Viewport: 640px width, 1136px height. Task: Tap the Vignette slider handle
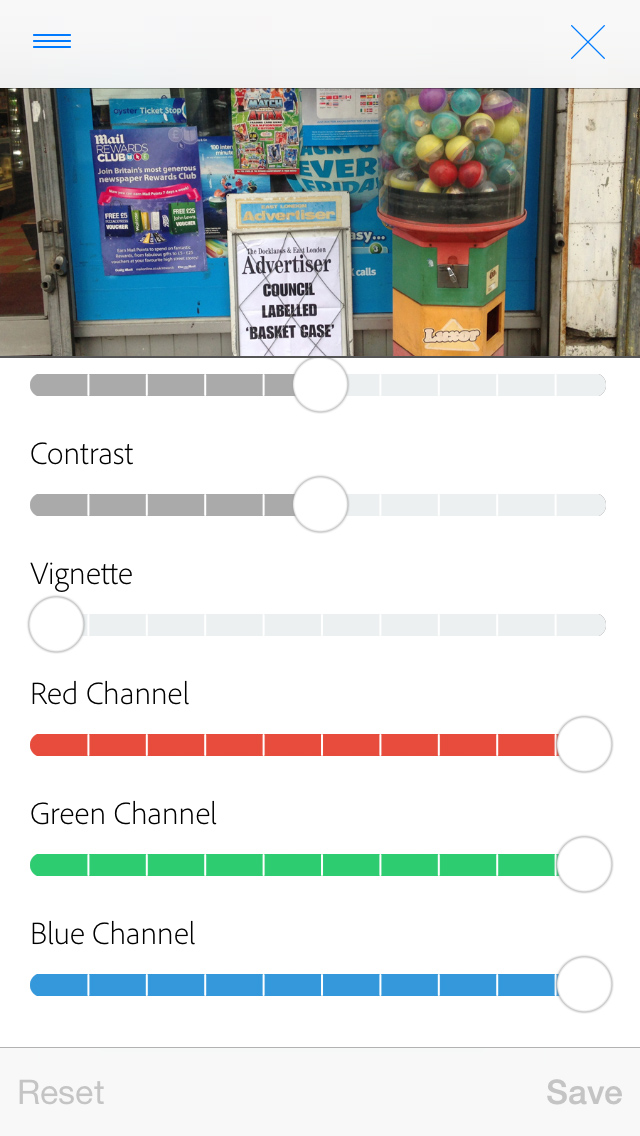[56, 625]
